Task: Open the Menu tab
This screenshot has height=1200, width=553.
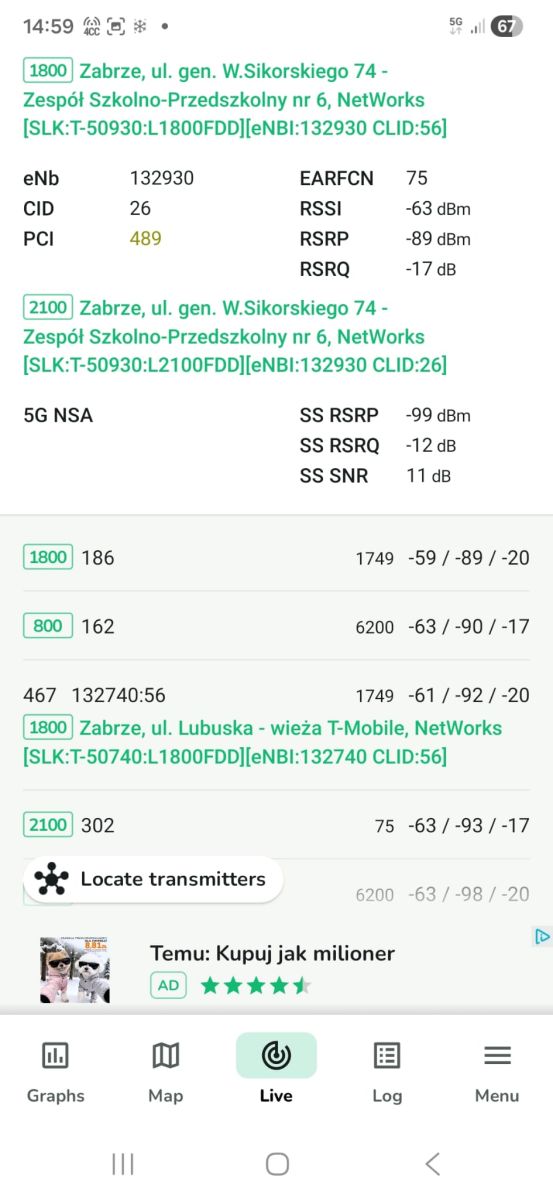Action: 497,1070
